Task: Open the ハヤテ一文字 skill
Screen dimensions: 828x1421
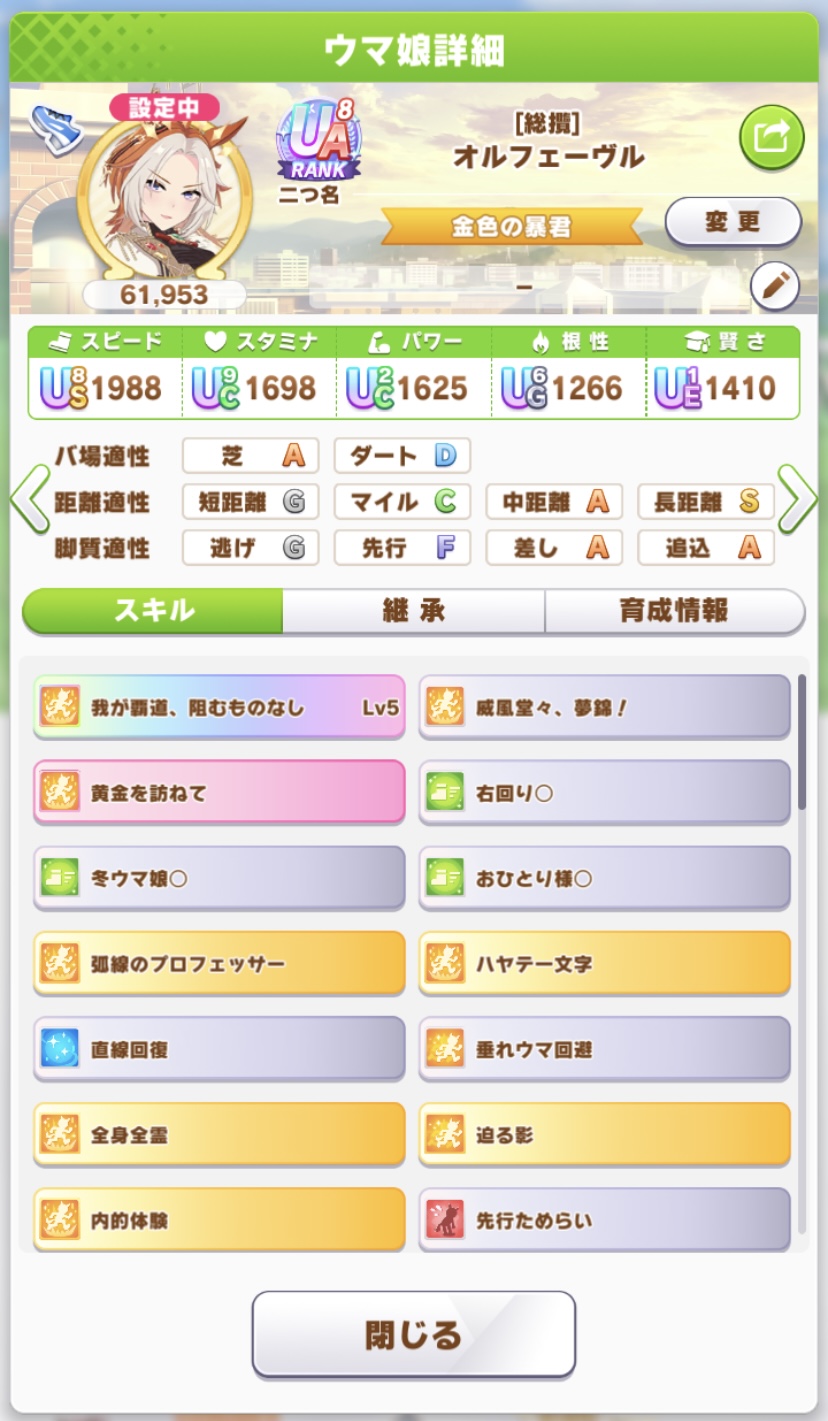Action: tap(604, 964)
